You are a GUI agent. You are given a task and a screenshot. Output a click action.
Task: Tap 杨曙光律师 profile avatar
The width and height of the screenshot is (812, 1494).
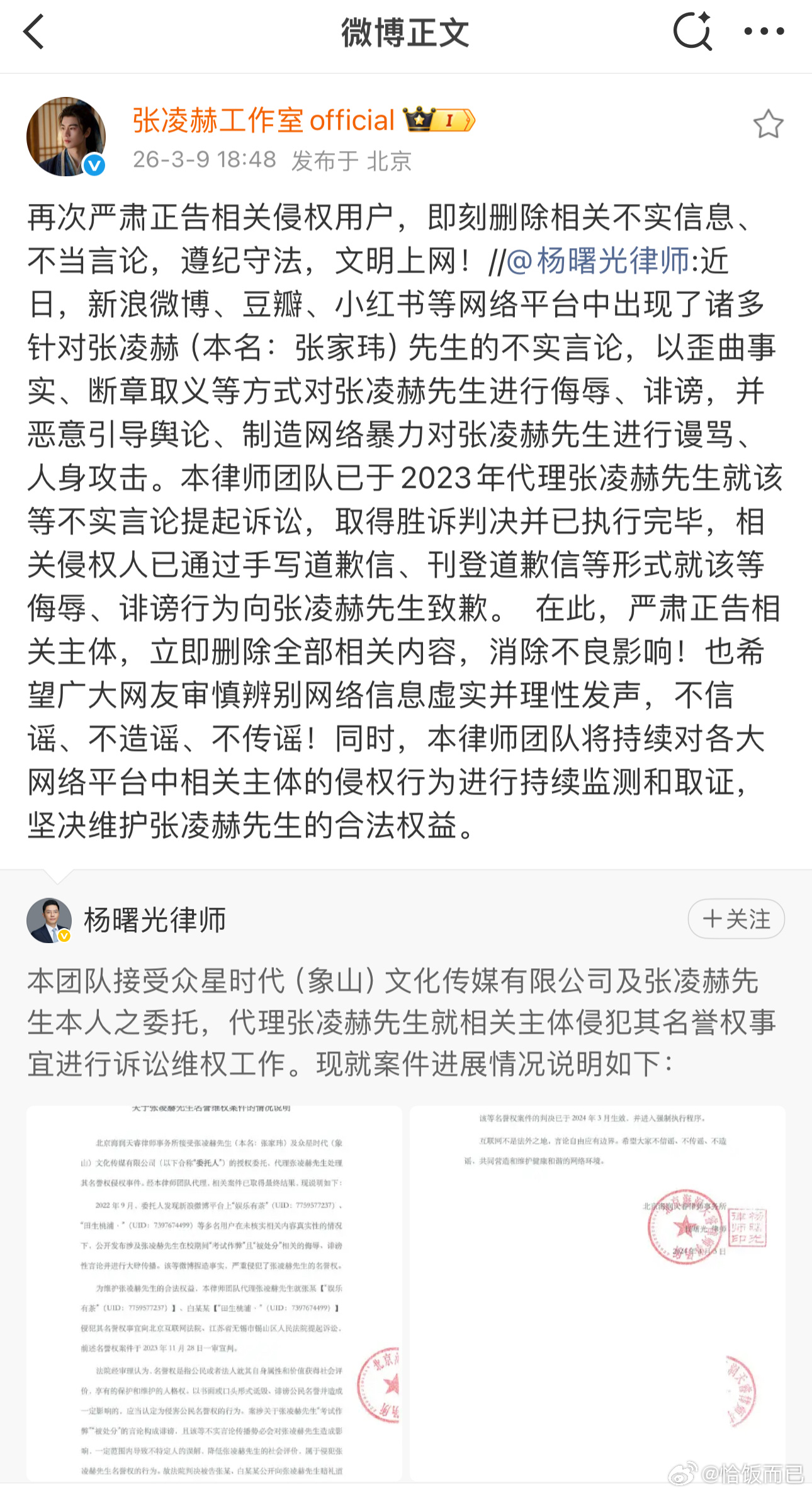(48, 919)
